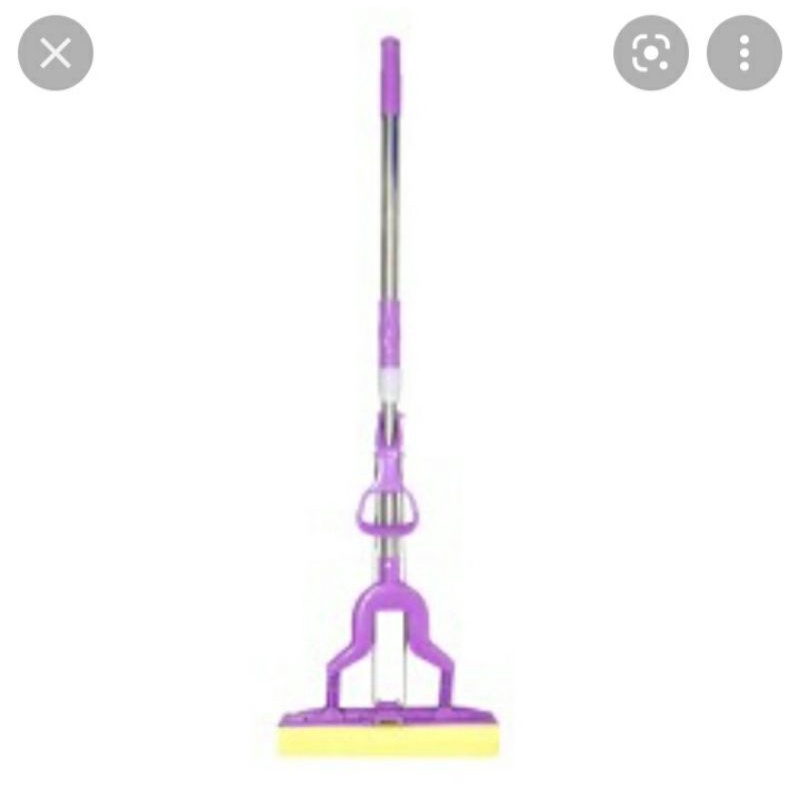Screen dimensions: 800x800
Task: Search this image with Lens
Action: (x=651, y=53)
